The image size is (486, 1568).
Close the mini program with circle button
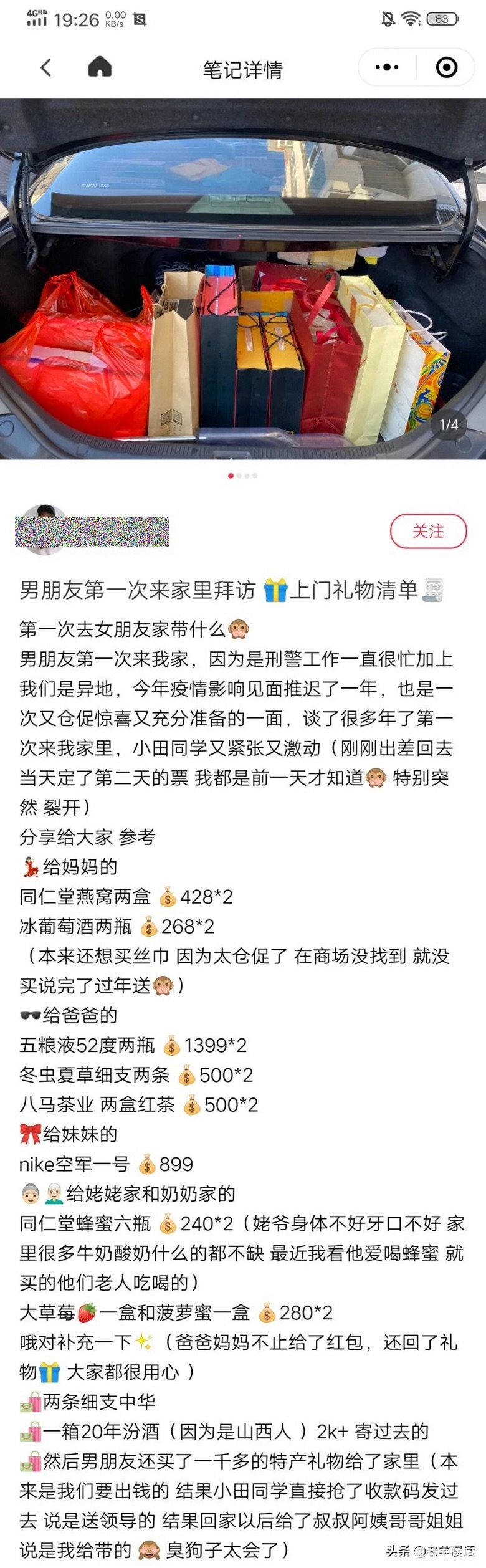(x=446, y=67)
